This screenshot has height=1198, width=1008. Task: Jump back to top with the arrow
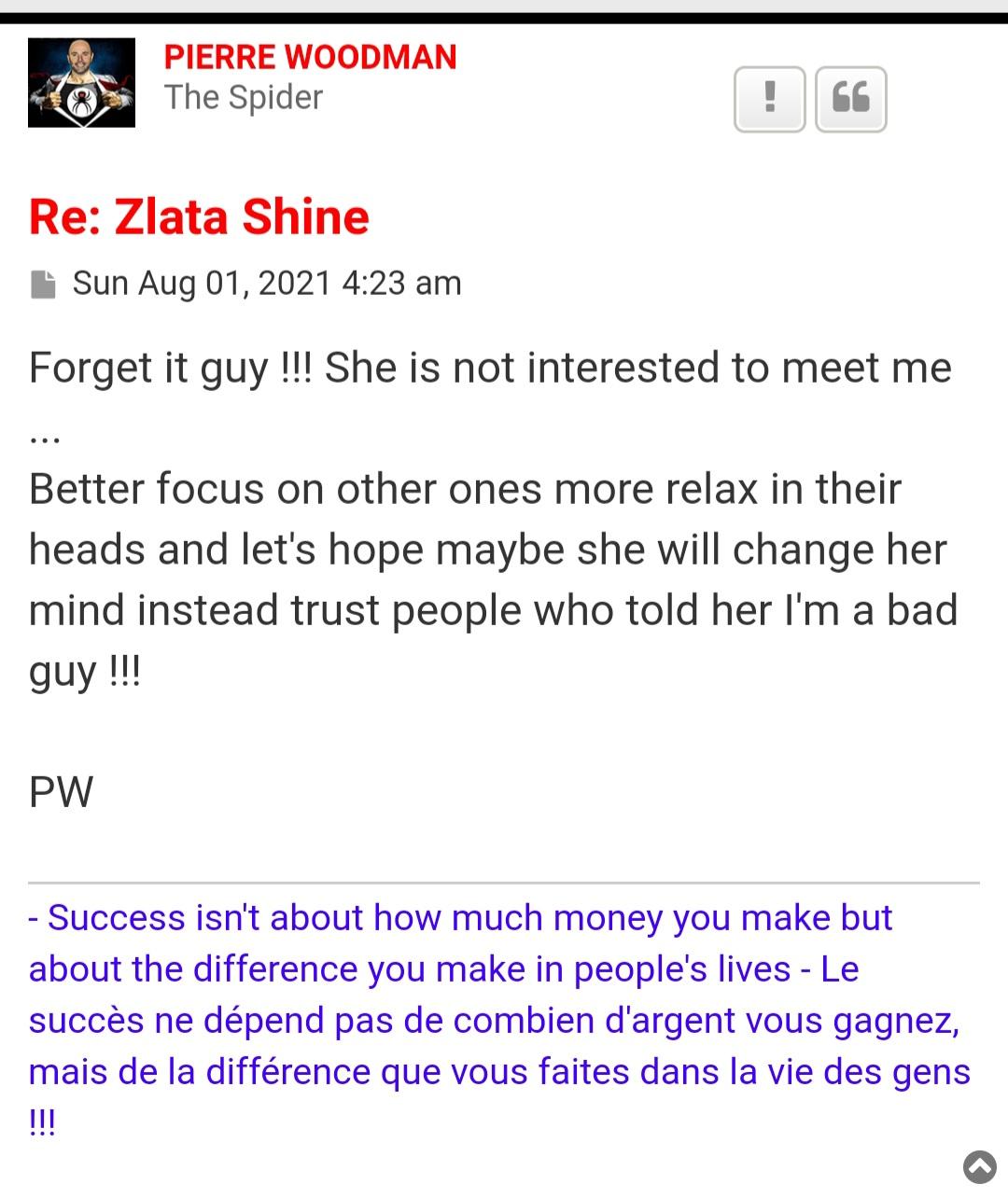pyautogui.click(x=979, y=1167)
